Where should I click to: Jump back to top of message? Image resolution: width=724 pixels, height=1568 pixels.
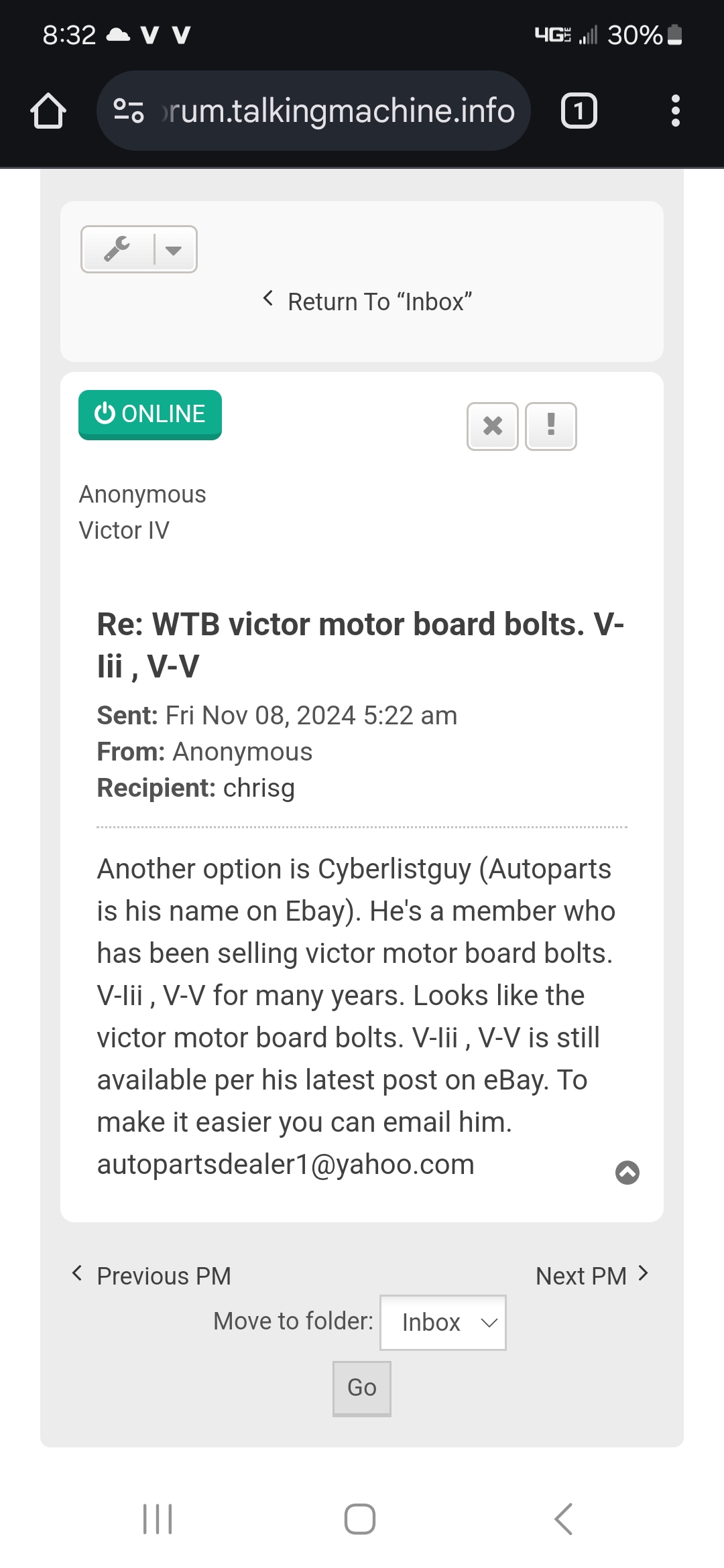click(627, 1173)
